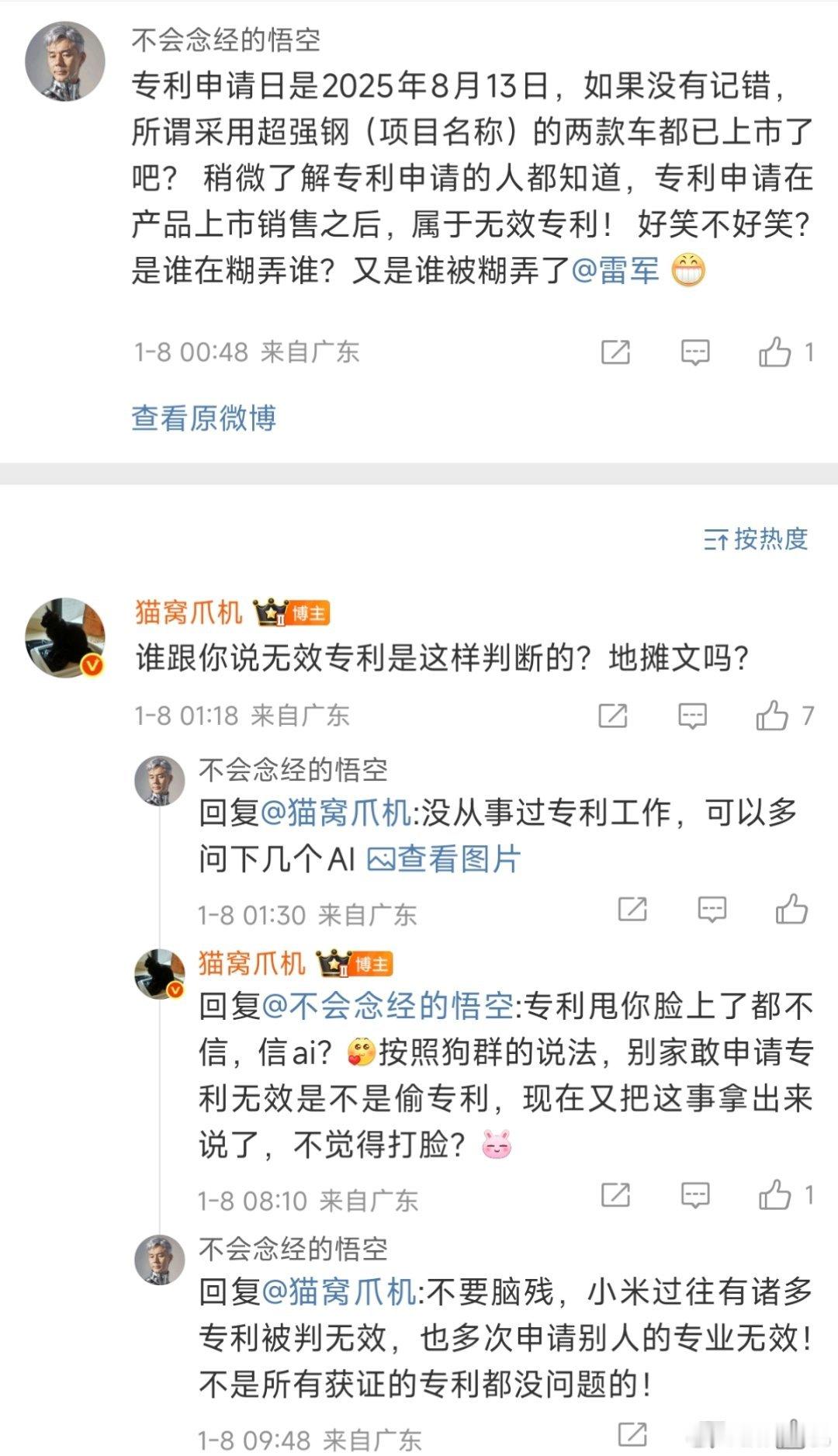Image resolution: width=838 pixels, height=1456 pixels.
Task: Click the share icon on the top post
Action: (615, 353)
